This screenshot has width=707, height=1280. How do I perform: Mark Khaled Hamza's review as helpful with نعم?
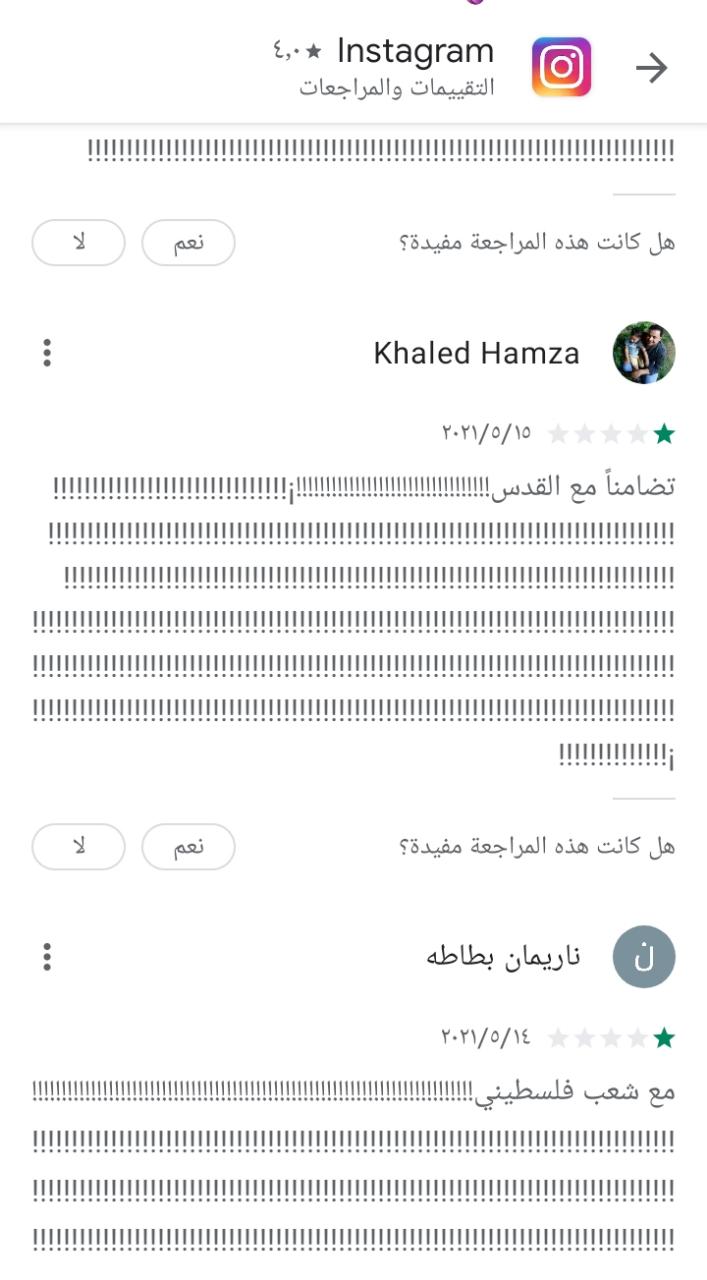[188, 847]
